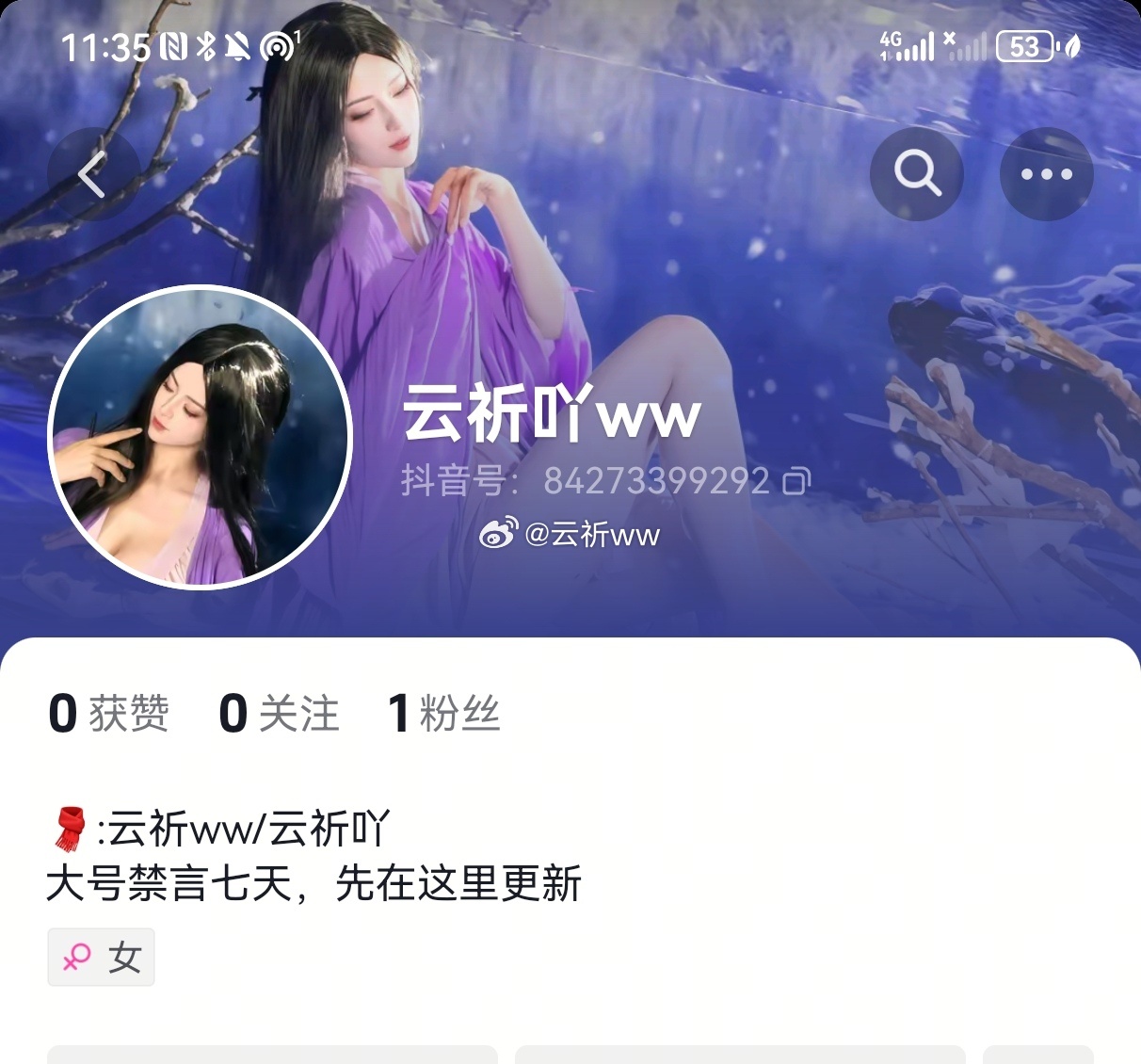Open the linked Weibo @云祈ww
Screen dimensions: 1141x1064
point(570,534)
